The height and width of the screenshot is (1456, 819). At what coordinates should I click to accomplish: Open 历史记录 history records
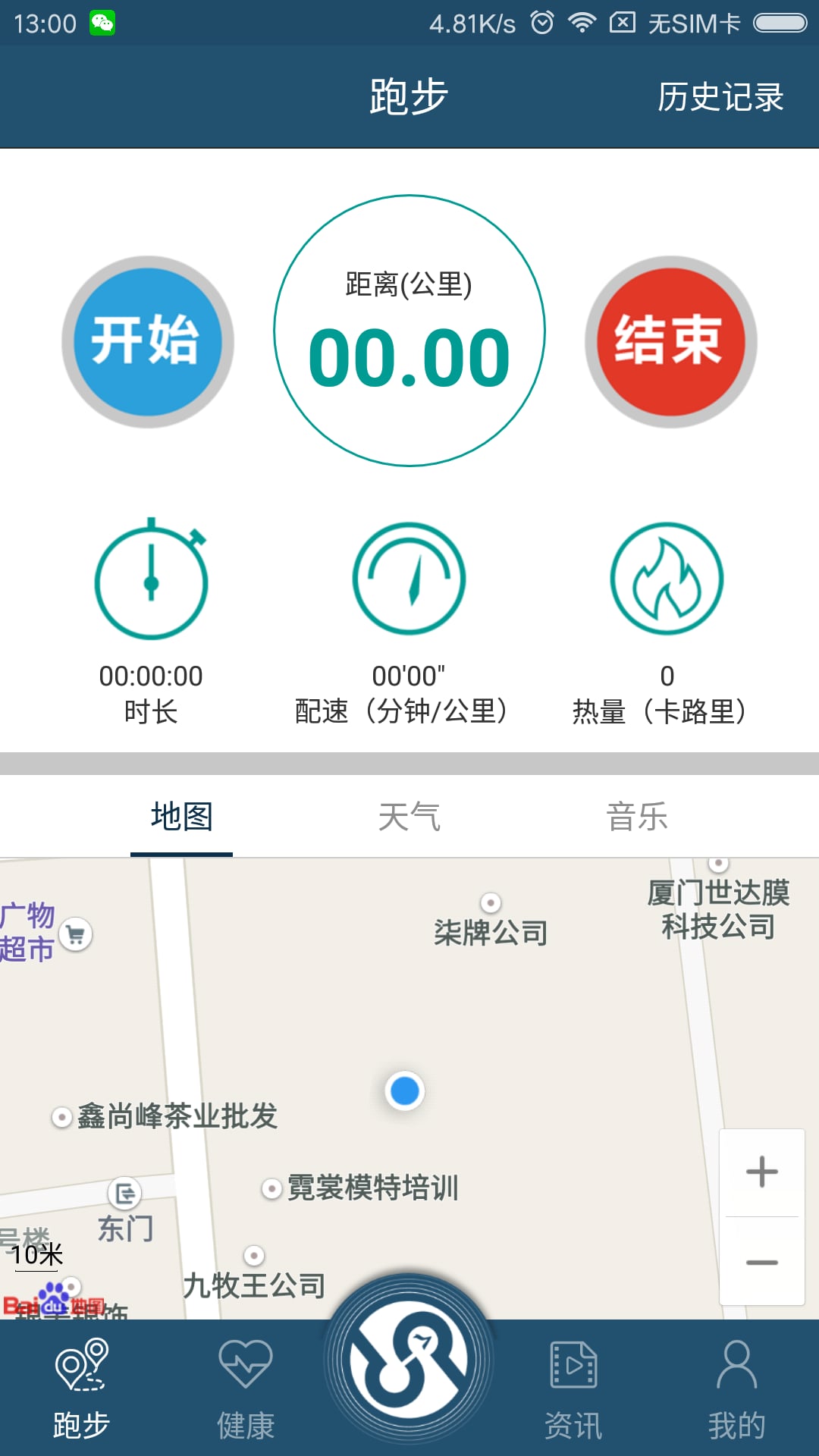720,97
